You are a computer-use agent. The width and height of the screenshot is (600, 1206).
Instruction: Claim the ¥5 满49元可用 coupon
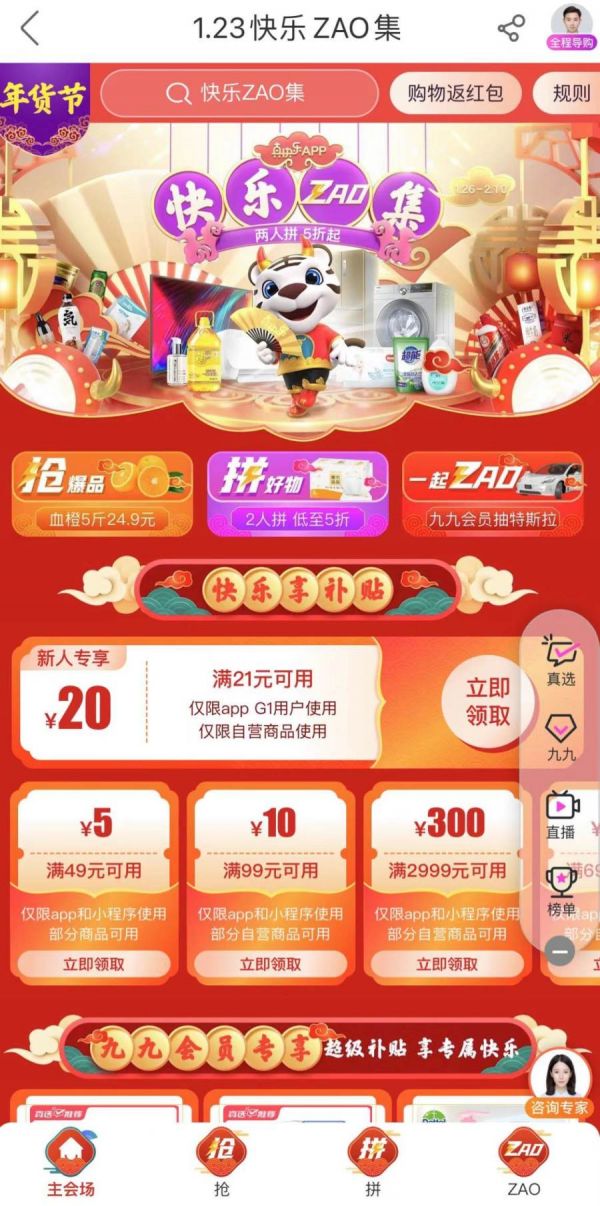coord(94,964)
